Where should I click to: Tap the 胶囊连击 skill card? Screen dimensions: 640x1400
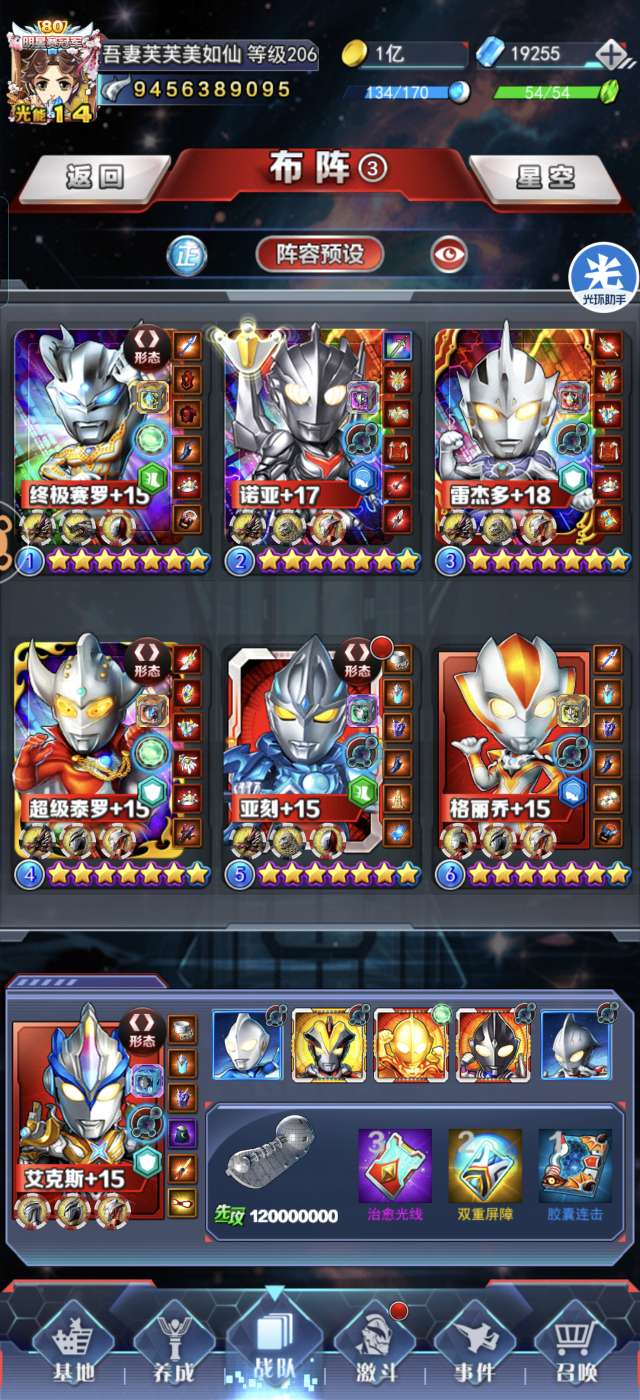(x=574, y=1177)
